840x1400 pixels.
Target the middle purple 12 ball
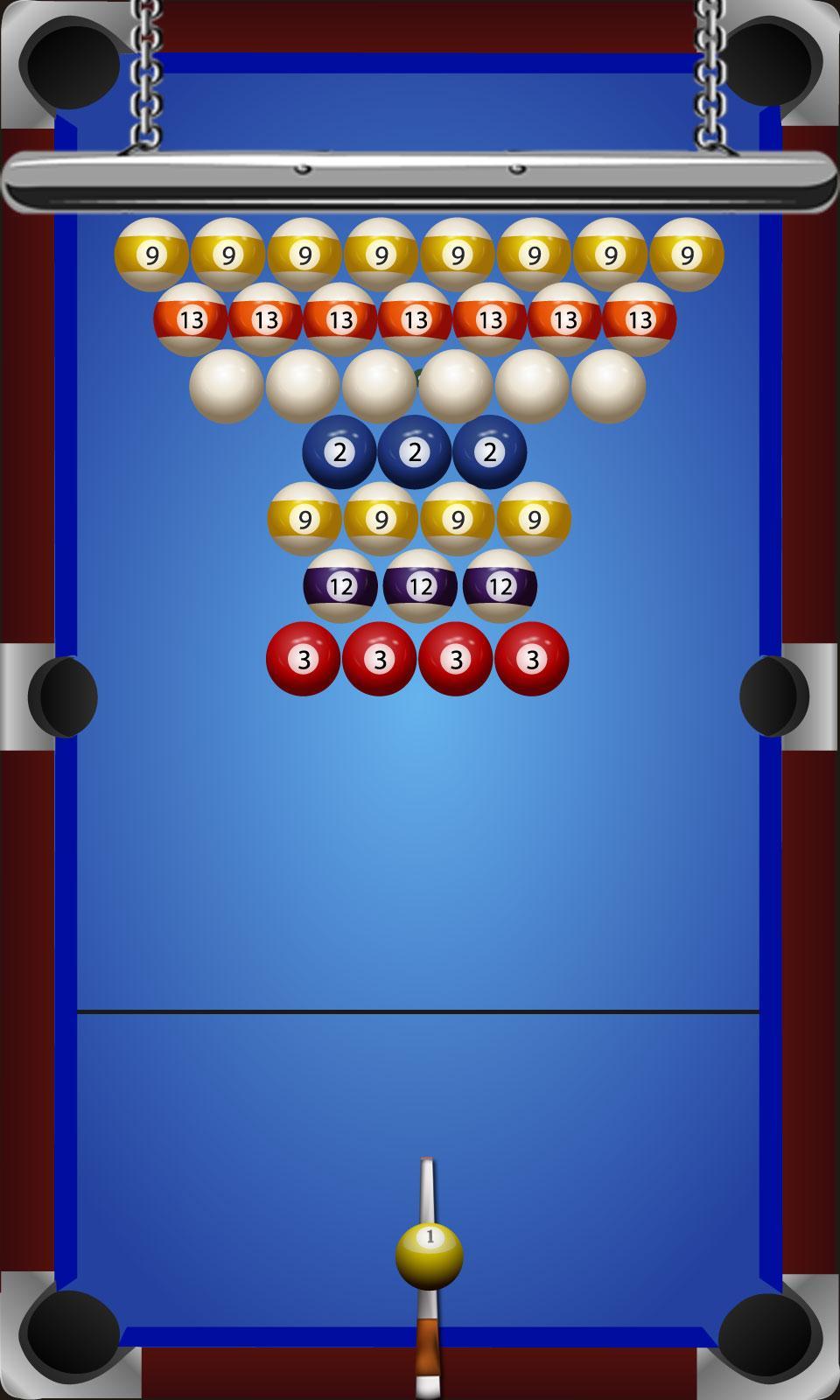click(420, 586)
